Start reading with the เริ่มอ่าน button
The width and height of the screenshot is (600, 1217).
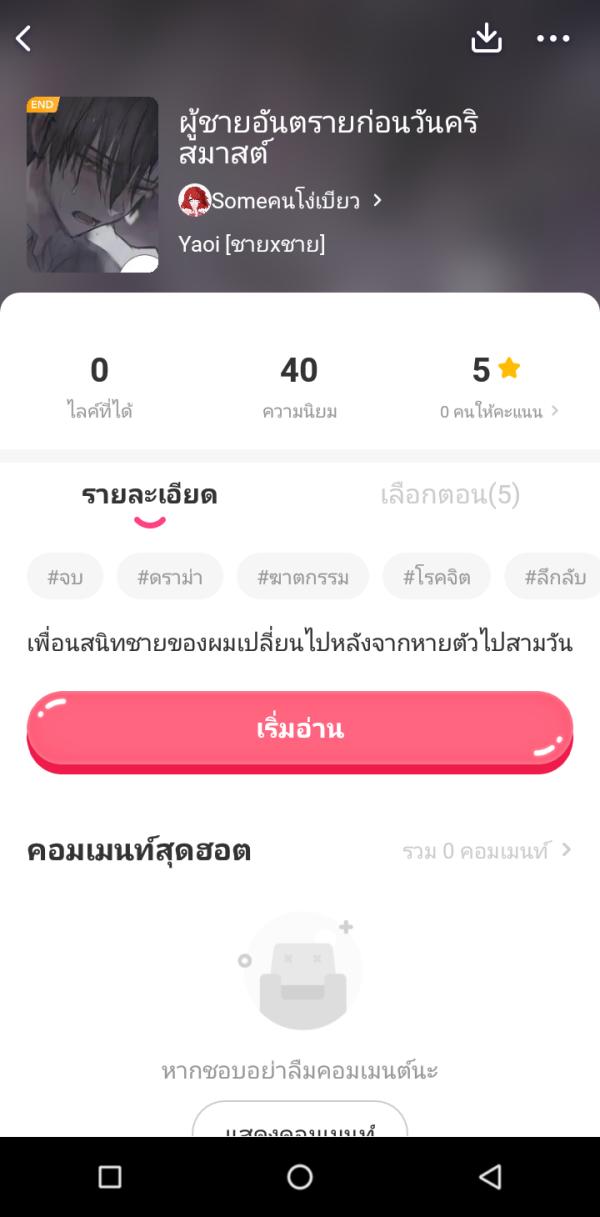click(299, 729)
